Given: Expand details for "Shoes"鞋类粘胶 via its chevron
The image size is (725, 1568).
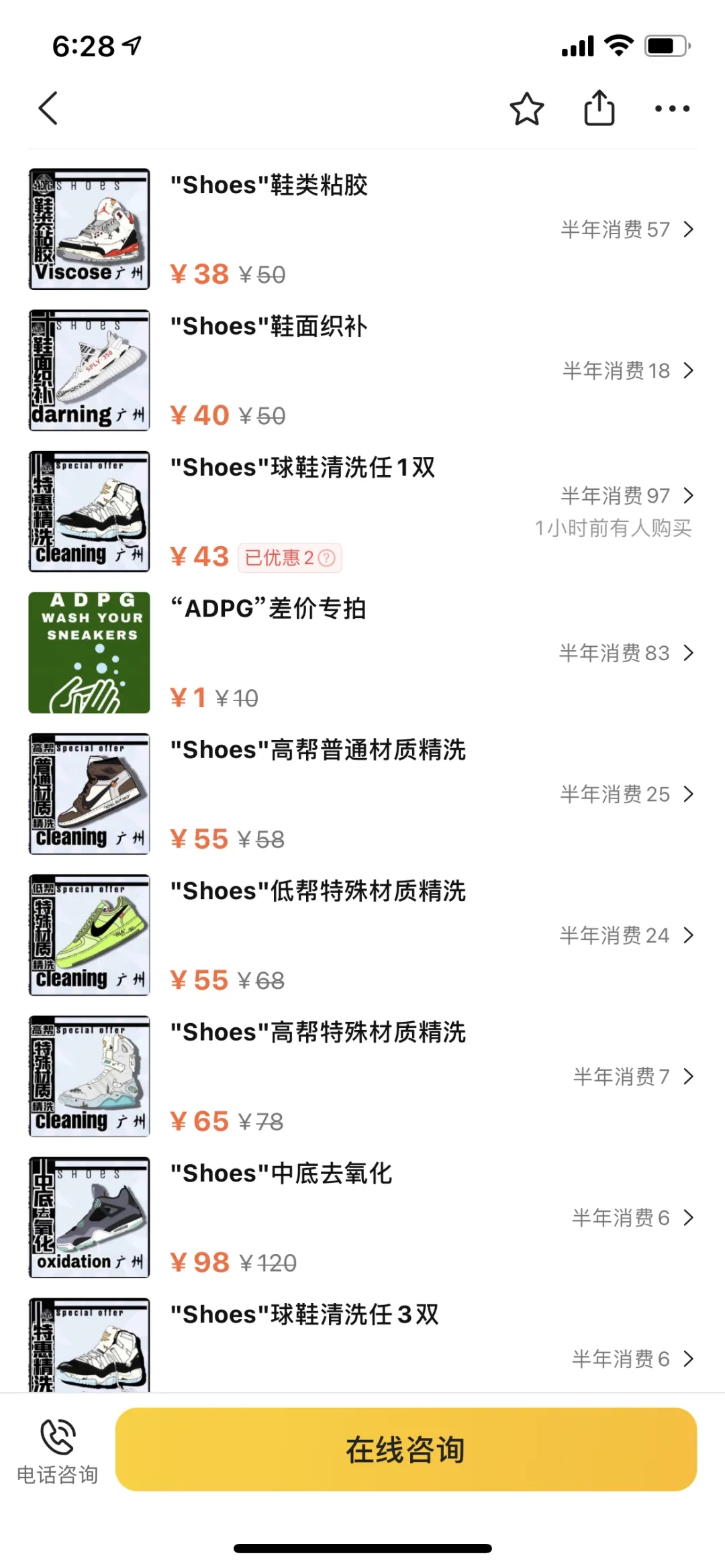Looking at the screenshot, I should click(689, 229).
